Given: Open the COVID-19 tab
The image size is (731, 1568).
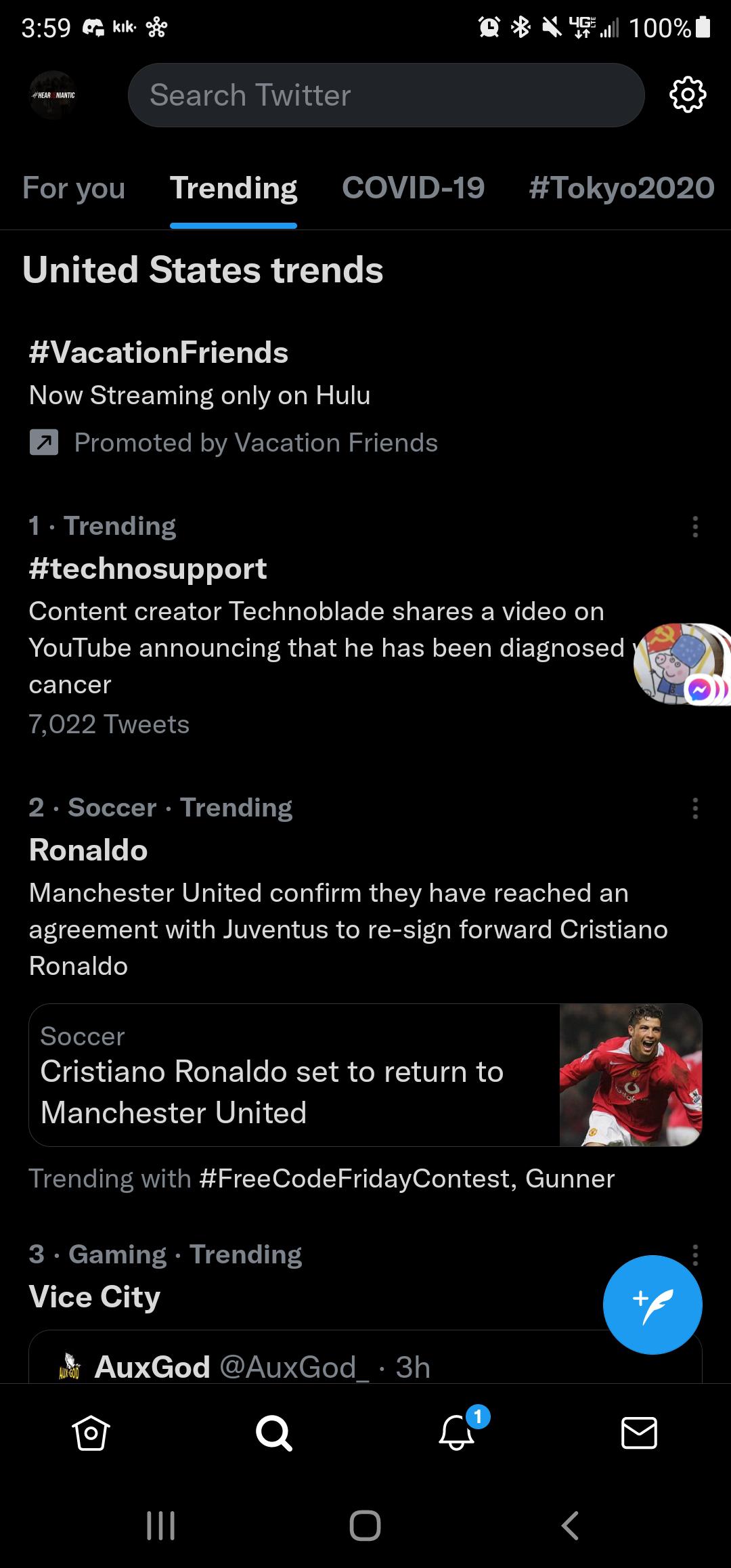Looking at the screenshot, I should 413,188.
